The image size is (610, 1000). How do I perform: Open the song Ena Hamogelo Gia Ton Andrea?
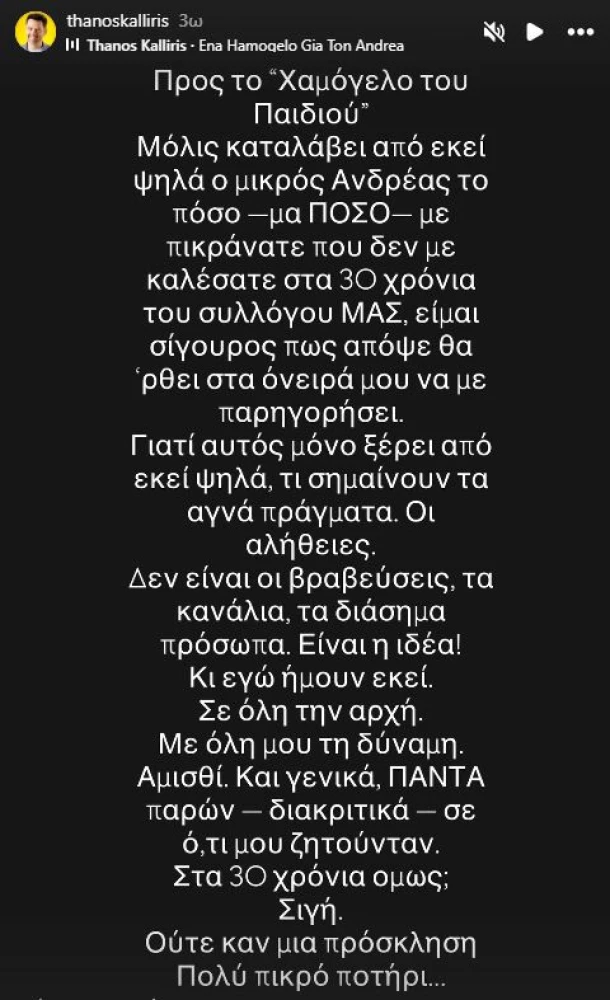point(245,46)
